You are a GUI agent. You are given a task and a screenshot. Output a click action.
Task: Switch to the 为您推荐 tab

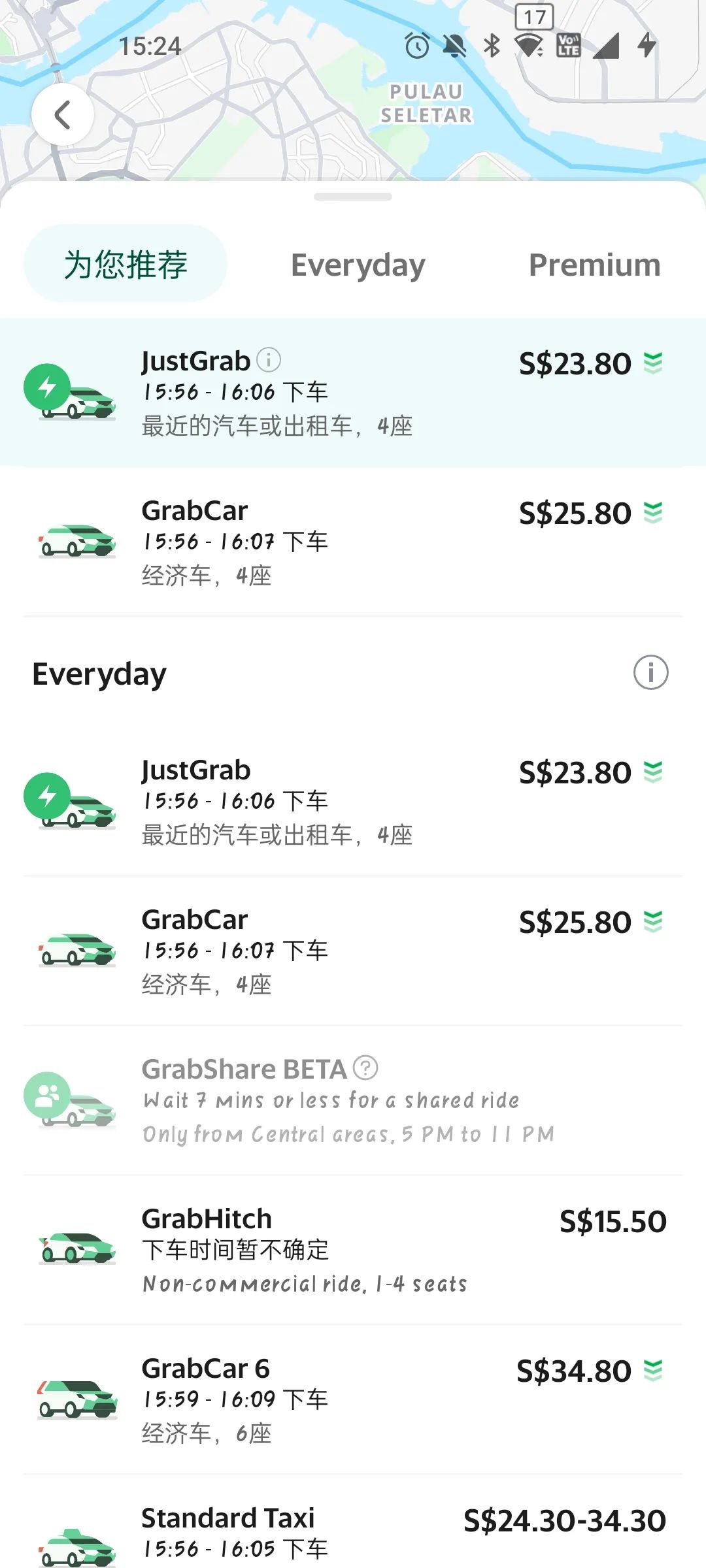(x=126, y=265)
